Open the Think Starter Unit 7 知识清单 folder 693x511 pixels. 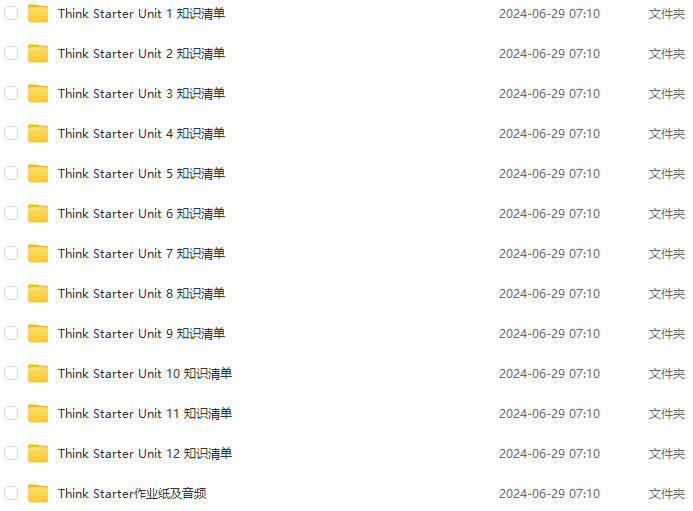[141, 254]
